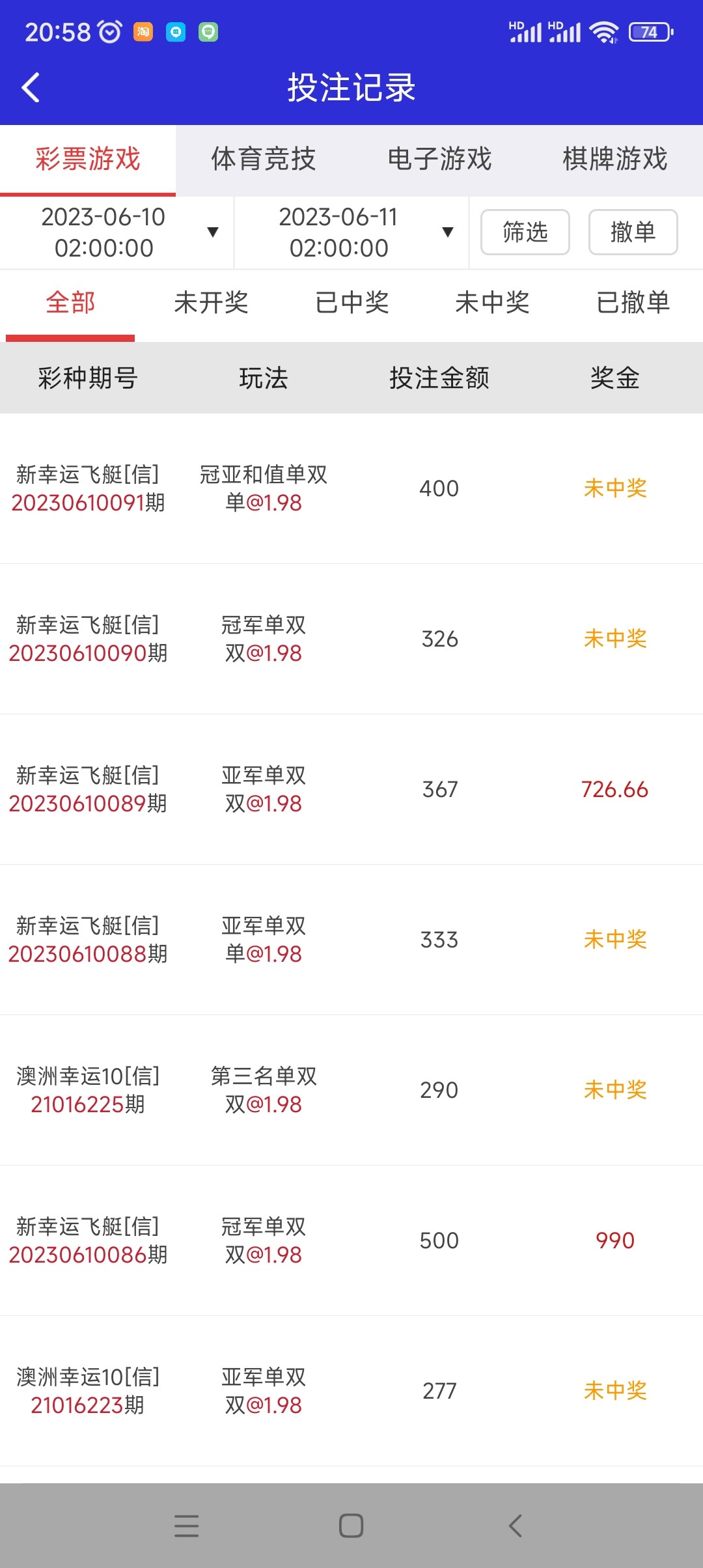
Task: Tap the 撤单 button
Action: (x=632, y=232)
